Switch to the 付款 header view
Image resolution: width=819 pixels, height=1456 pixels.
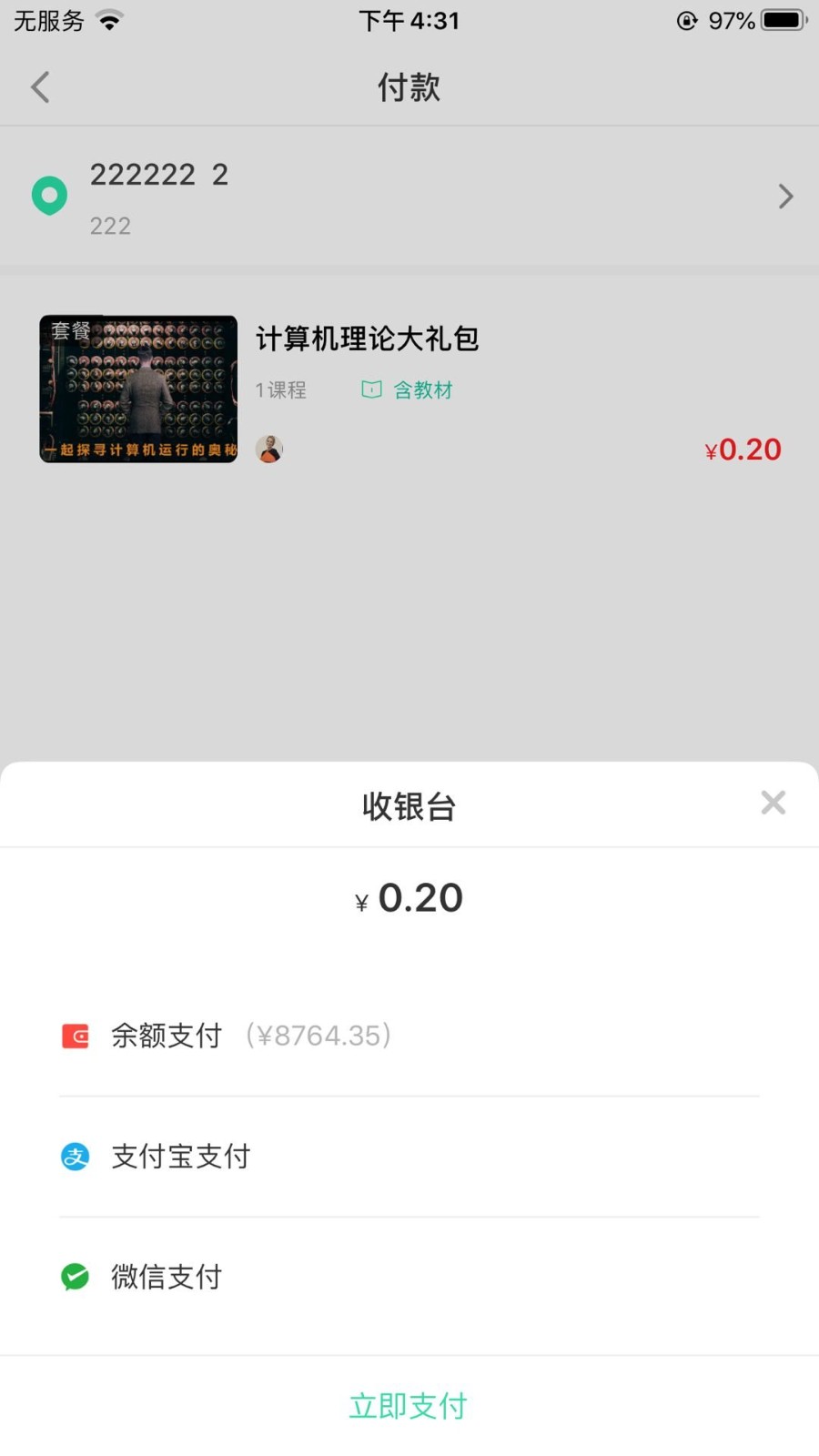click(x=409, y=86)
